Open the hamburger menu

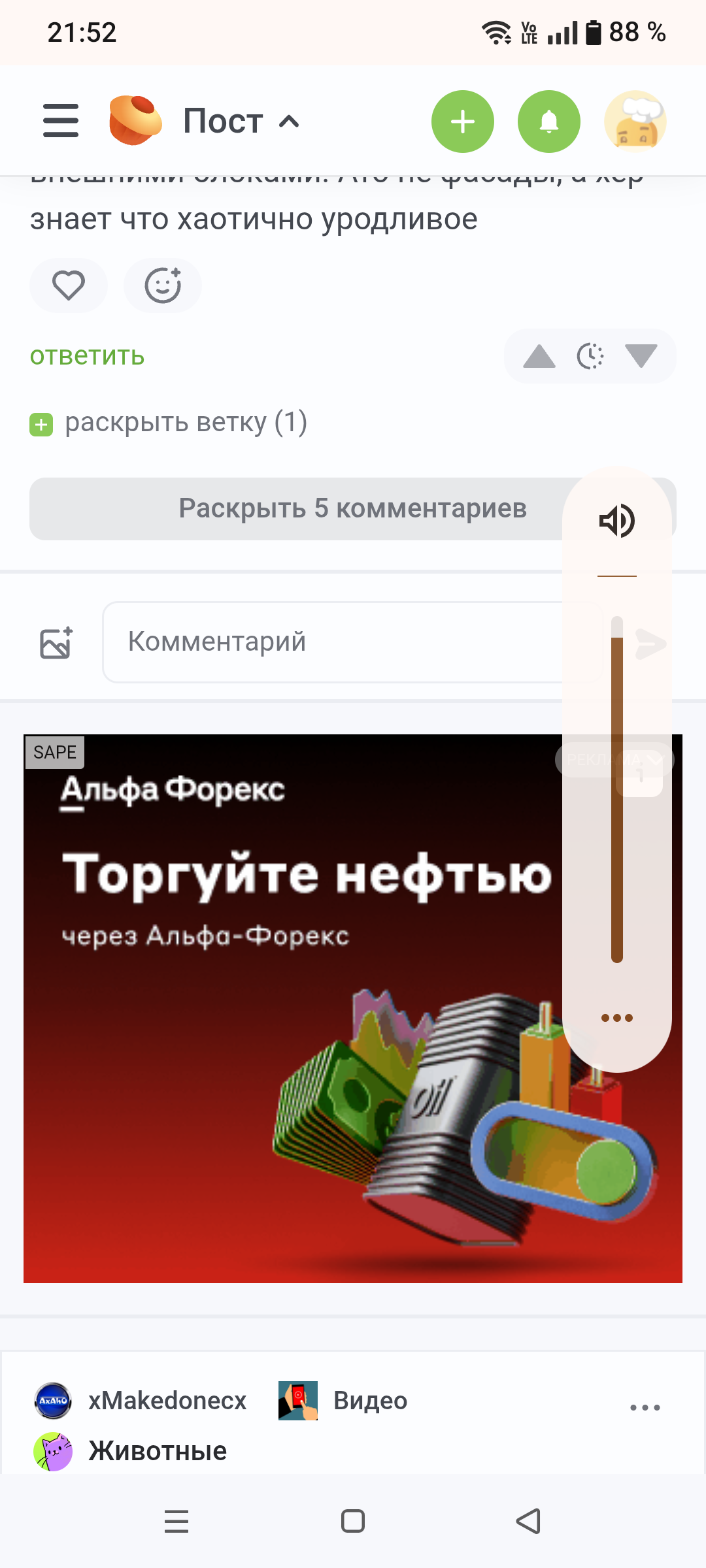(x=61, y=121)
